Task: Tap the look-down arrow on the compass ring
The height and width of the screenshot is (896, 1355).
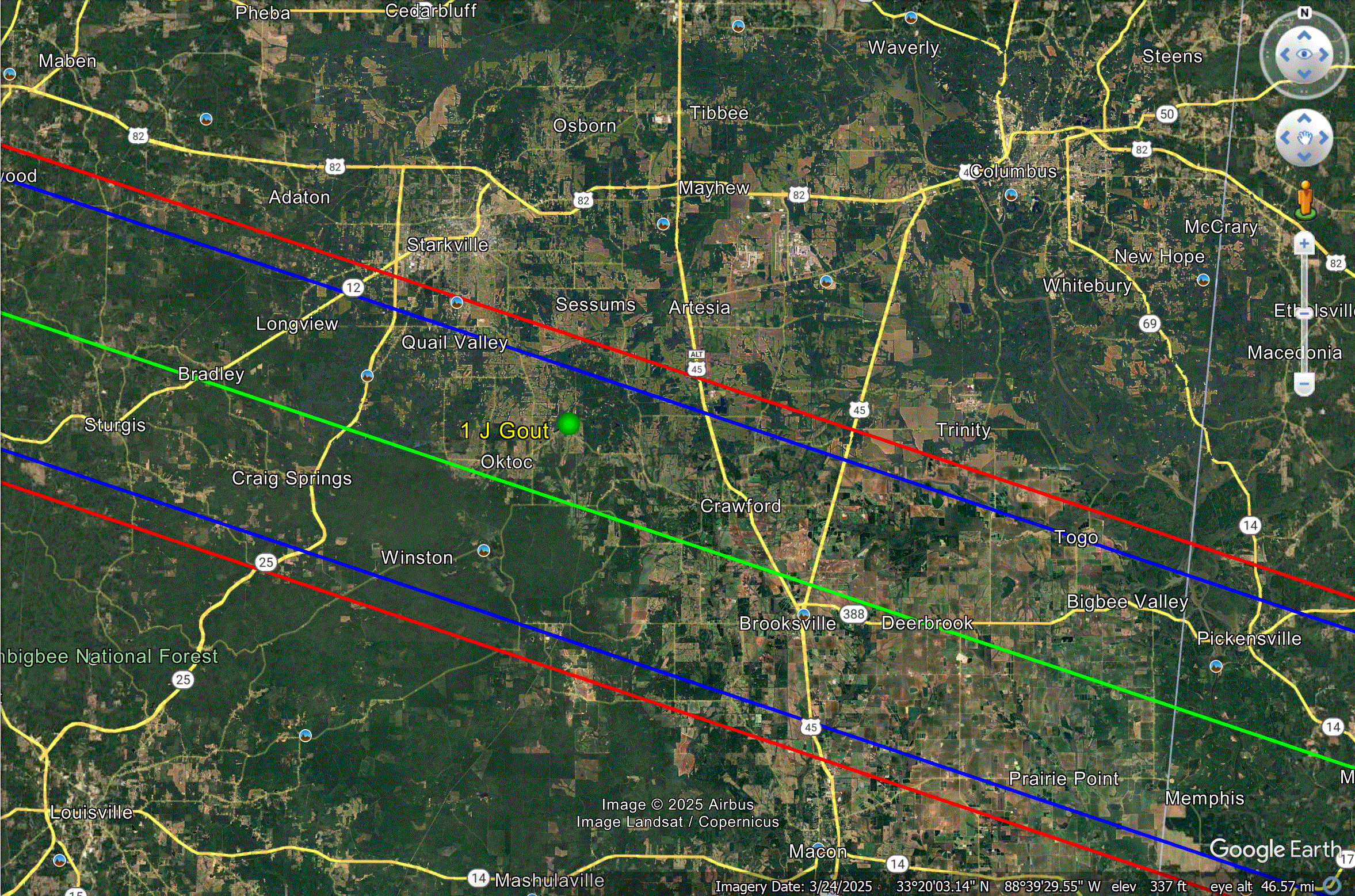Action: [1304, 74]
